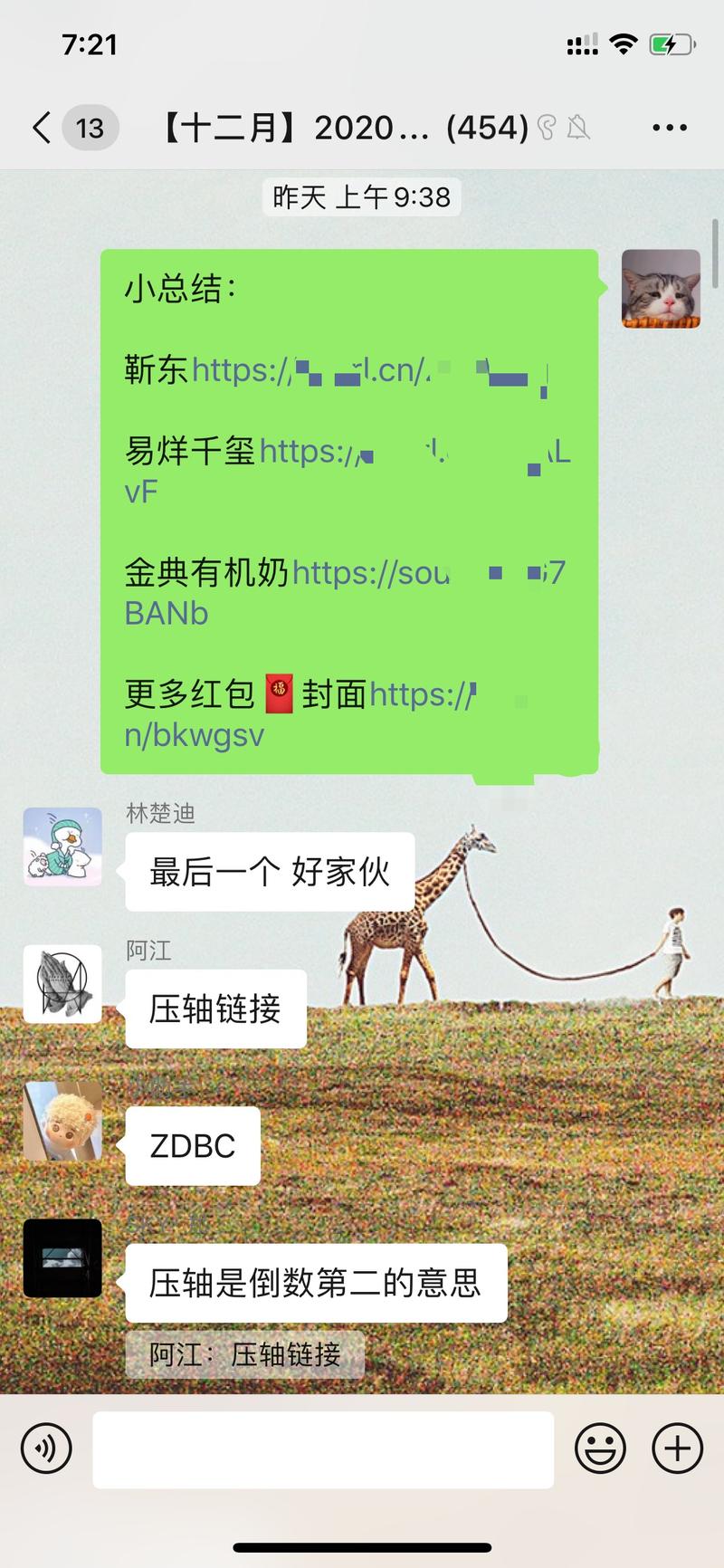Tap the quoted reply 阿江：压轴链接
The height and width of the screenshot is (1568, 724).
click(244, 1354)
